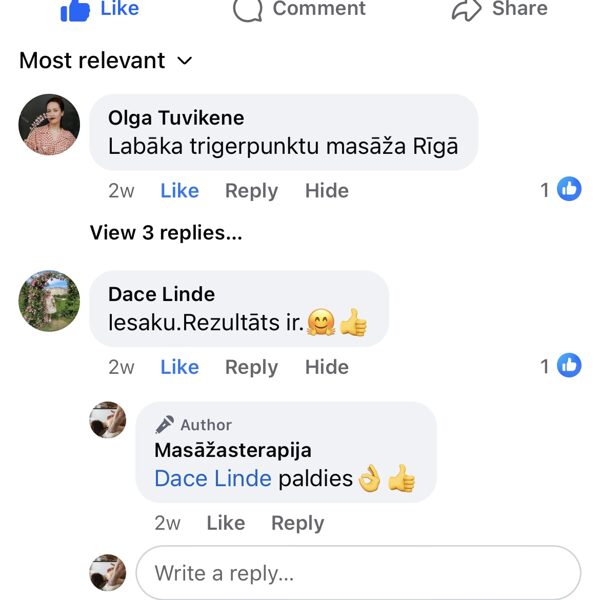Image resolution: width=600 pixels, height=600 pixels.
Task: Tap the Write a reply field
Action: [358, 574]
